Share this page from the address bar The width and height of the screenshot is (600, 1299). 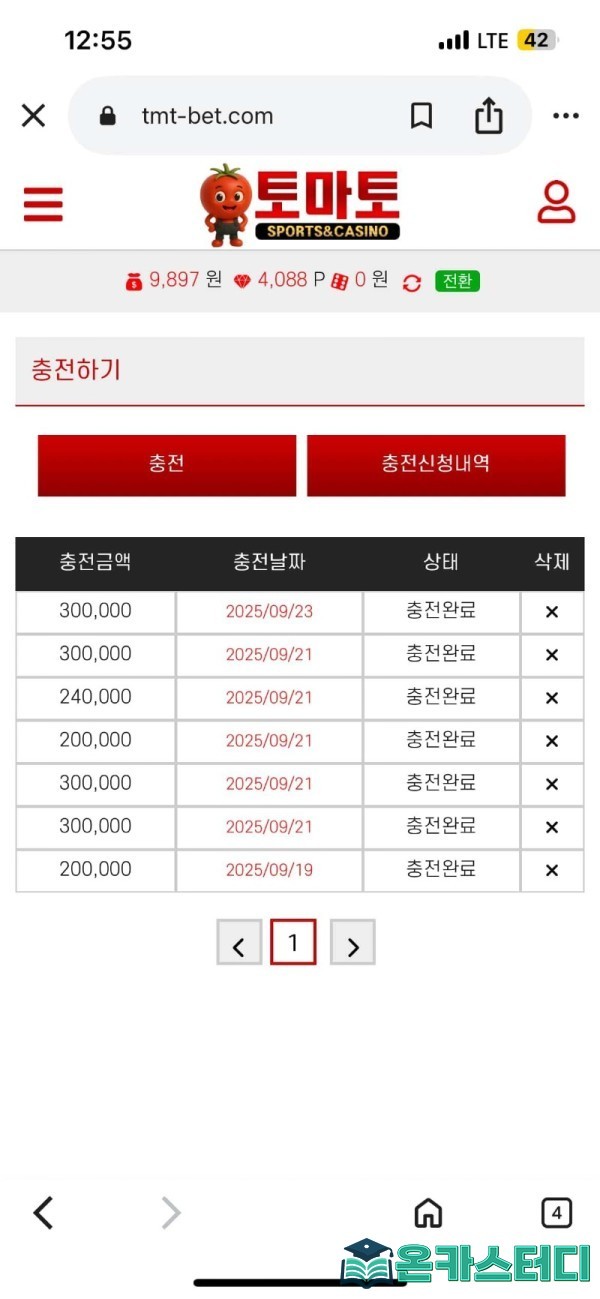[488, 116]
